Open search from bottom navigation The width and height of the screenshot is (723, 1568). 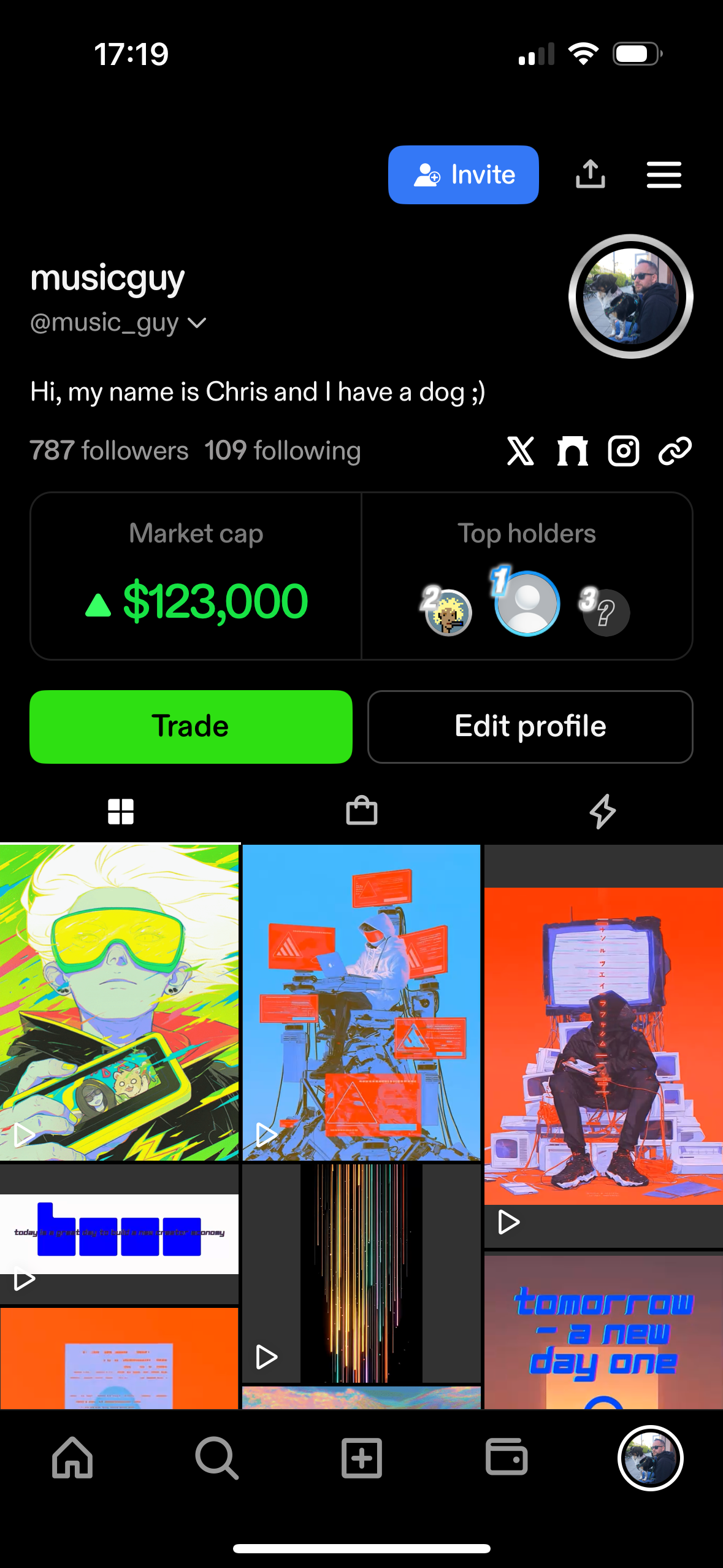tap(216, 1458)
